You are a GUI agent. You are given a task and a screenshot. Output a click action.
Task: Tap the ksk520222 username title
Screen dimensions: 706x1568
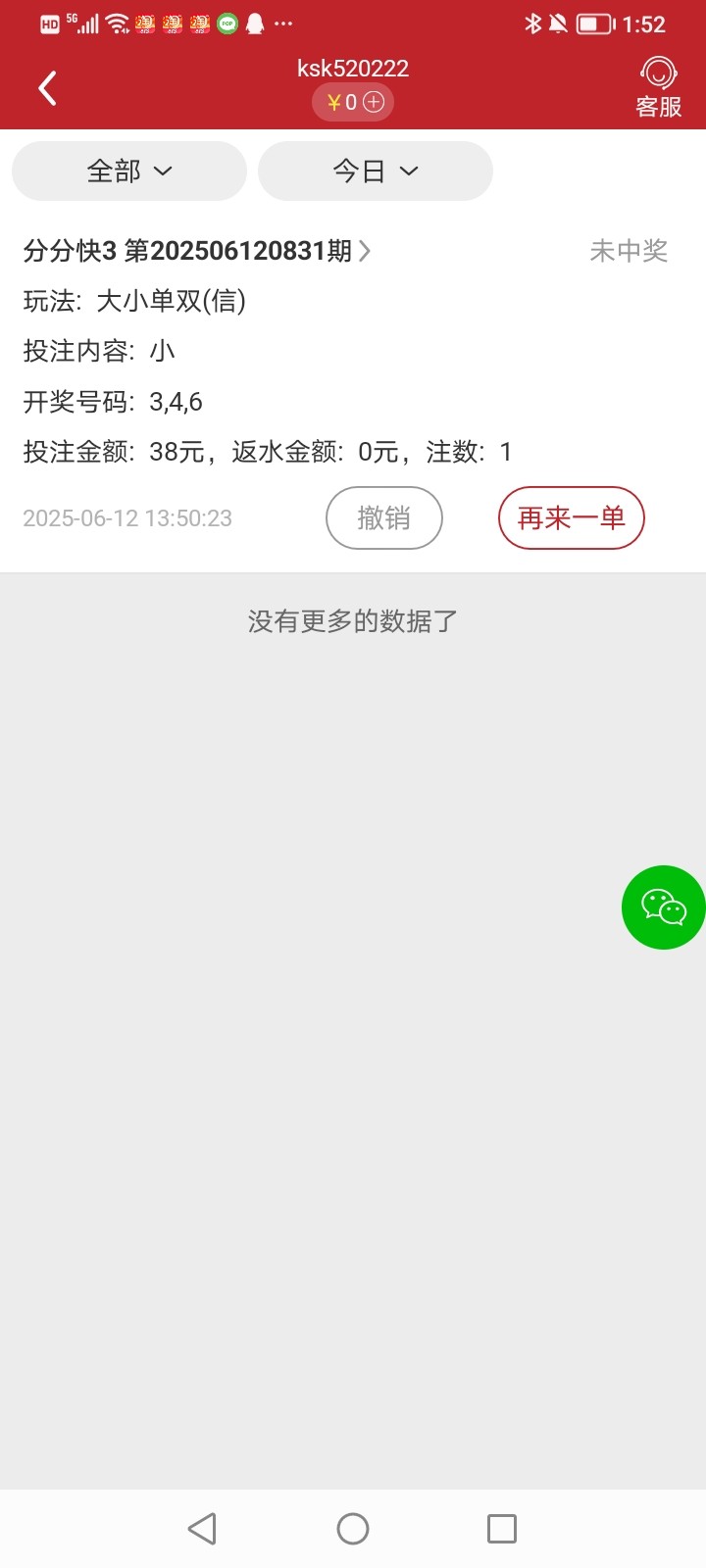pyautogui.click(x=352, y=68)
